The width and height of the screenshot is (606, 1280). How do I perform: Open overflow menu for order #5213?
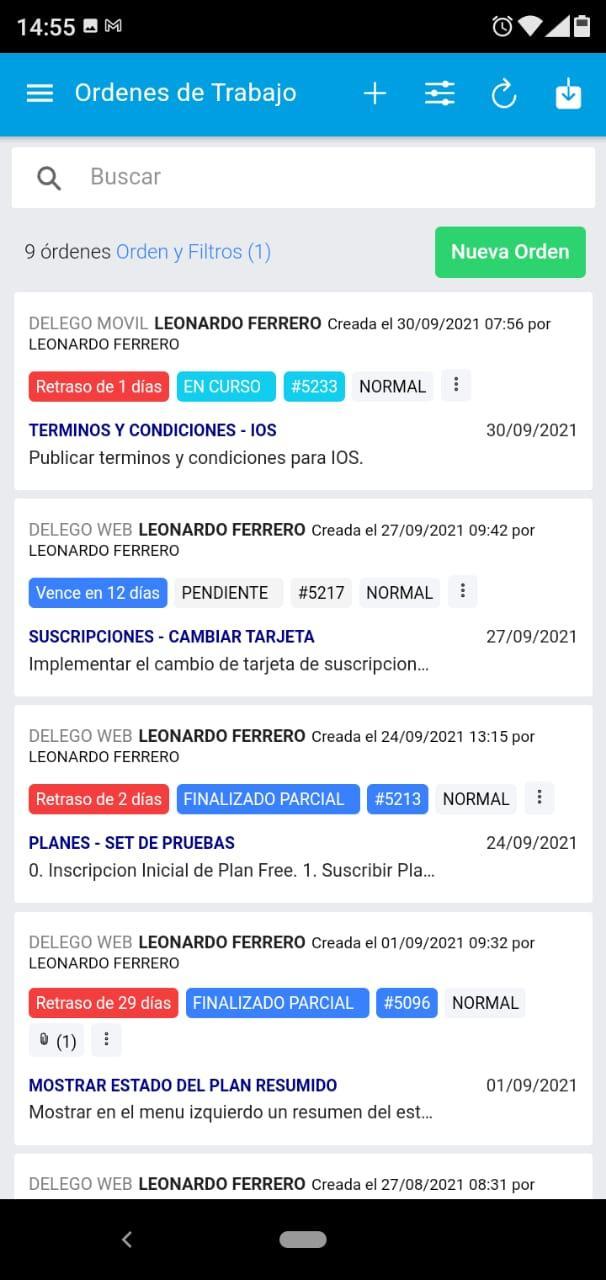[x=539, y=797]
